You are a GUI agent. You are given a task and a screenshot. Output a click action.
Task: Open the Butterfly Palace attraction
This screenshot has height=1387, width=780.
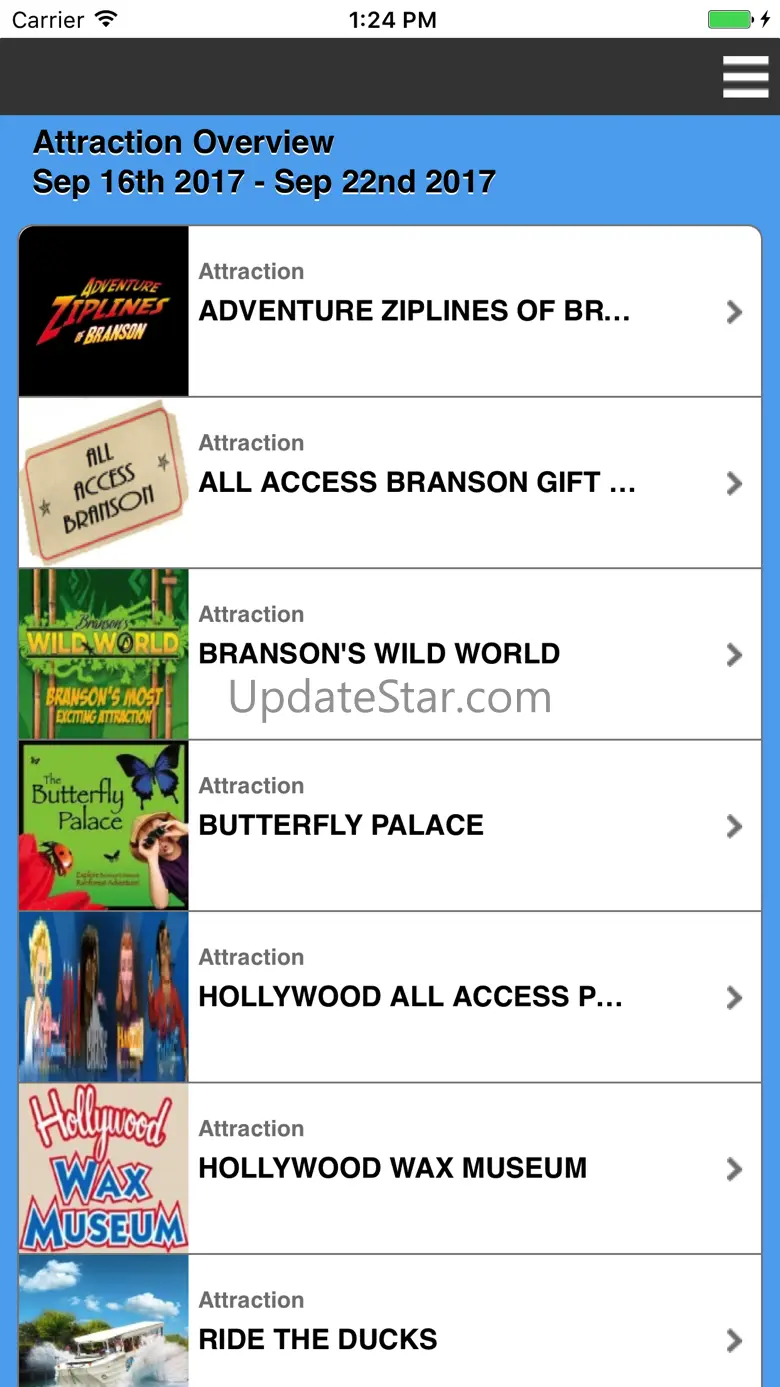point(342,825)
